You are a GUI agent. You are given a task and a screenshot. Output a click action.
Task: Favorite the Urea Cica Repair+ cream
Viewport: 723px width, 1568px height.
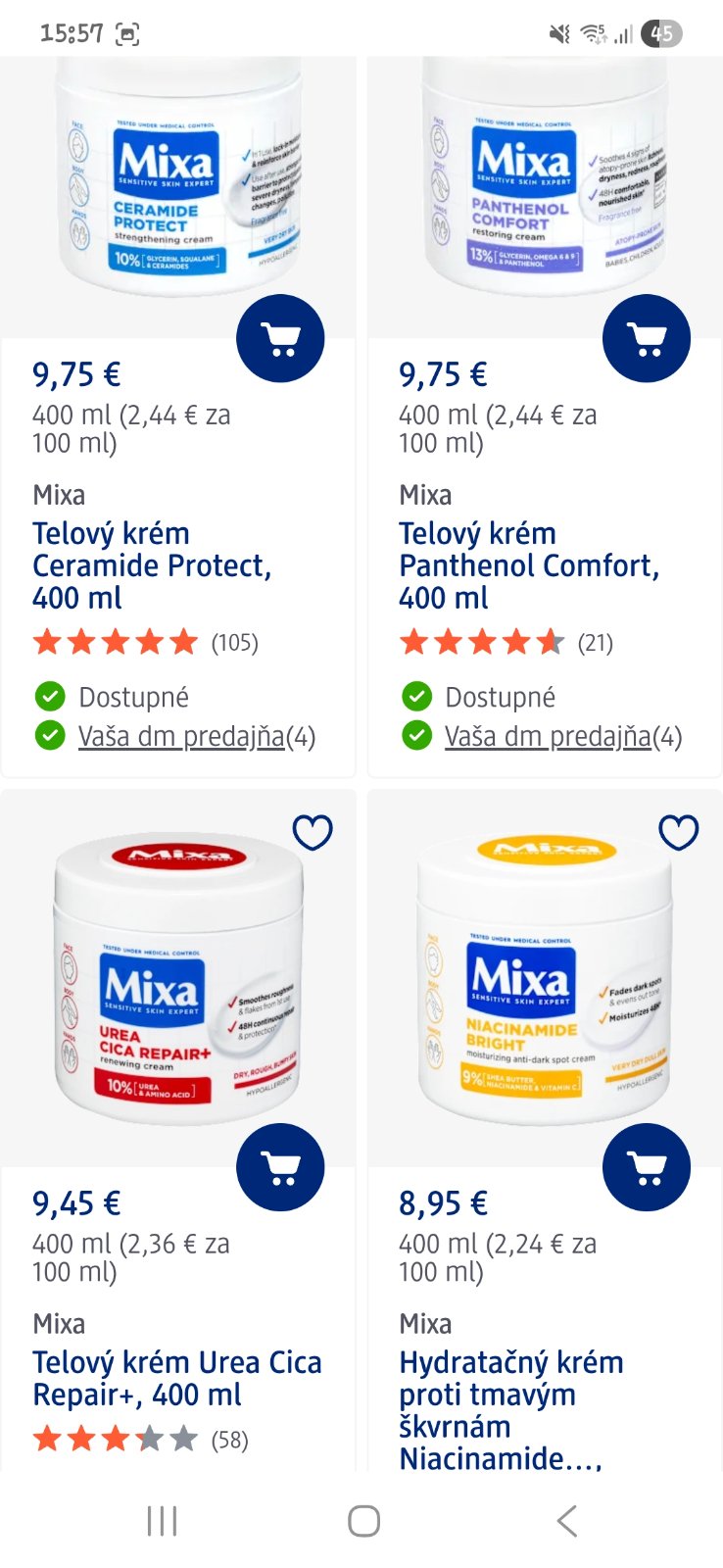[313, 832]
